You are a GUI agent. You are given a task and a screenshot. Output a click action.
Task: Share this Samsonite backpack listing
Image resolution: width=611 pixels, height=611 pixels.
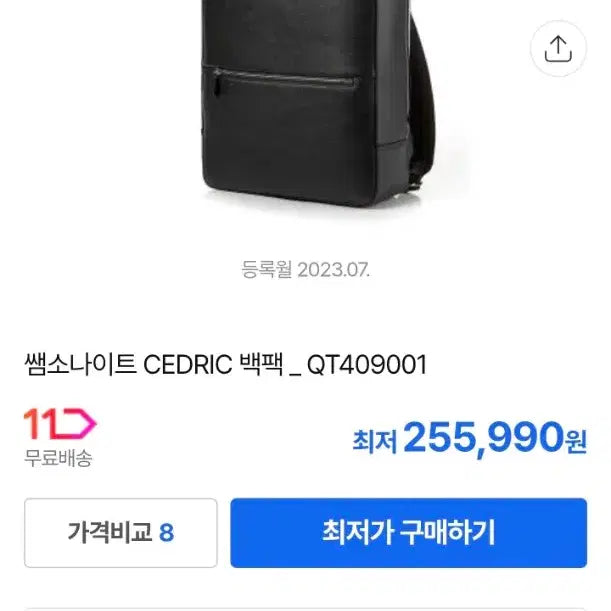pos(558,49)
